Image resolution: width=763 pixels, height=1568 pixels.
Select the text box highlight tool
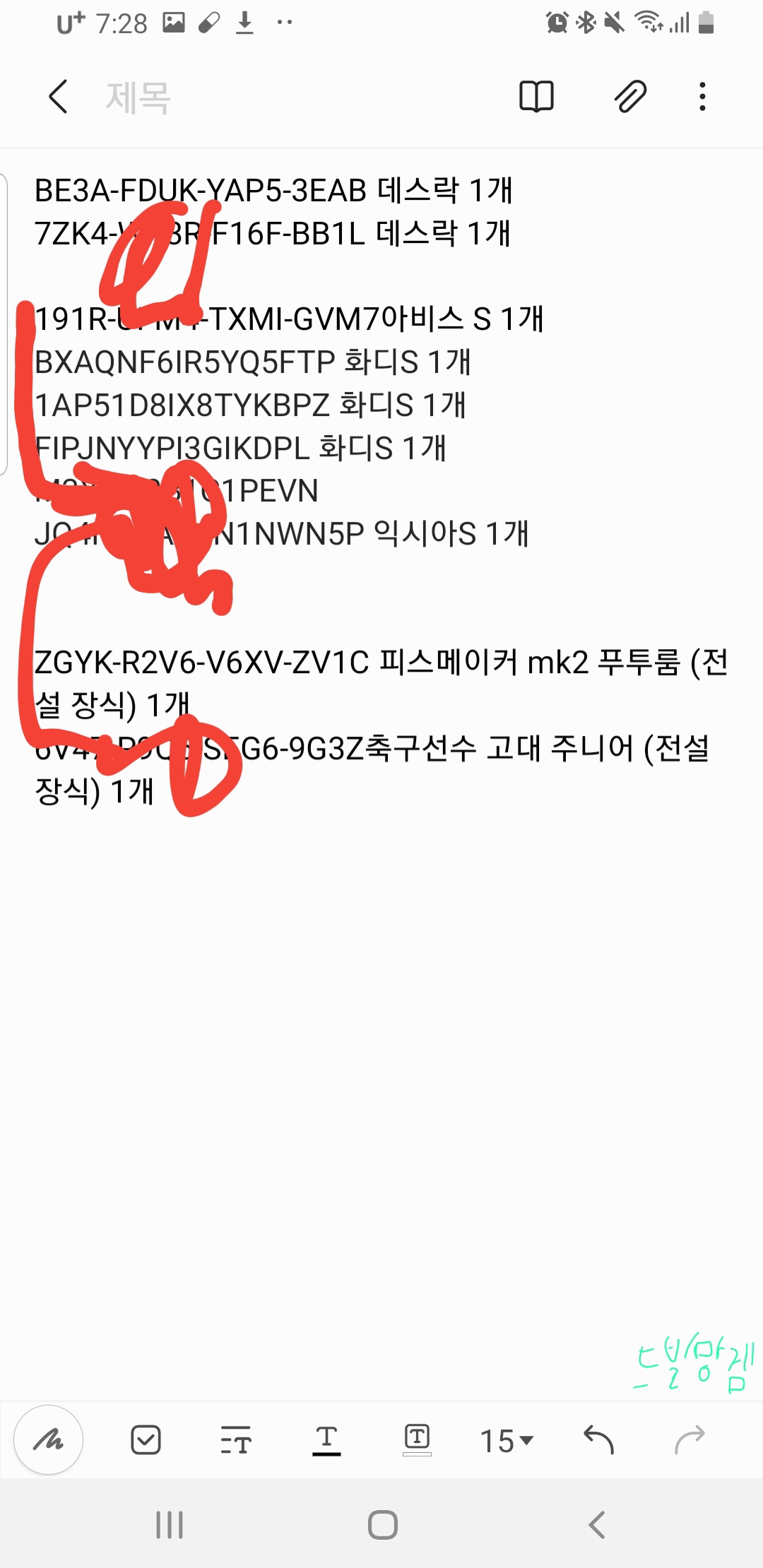tap(417, 1439)
